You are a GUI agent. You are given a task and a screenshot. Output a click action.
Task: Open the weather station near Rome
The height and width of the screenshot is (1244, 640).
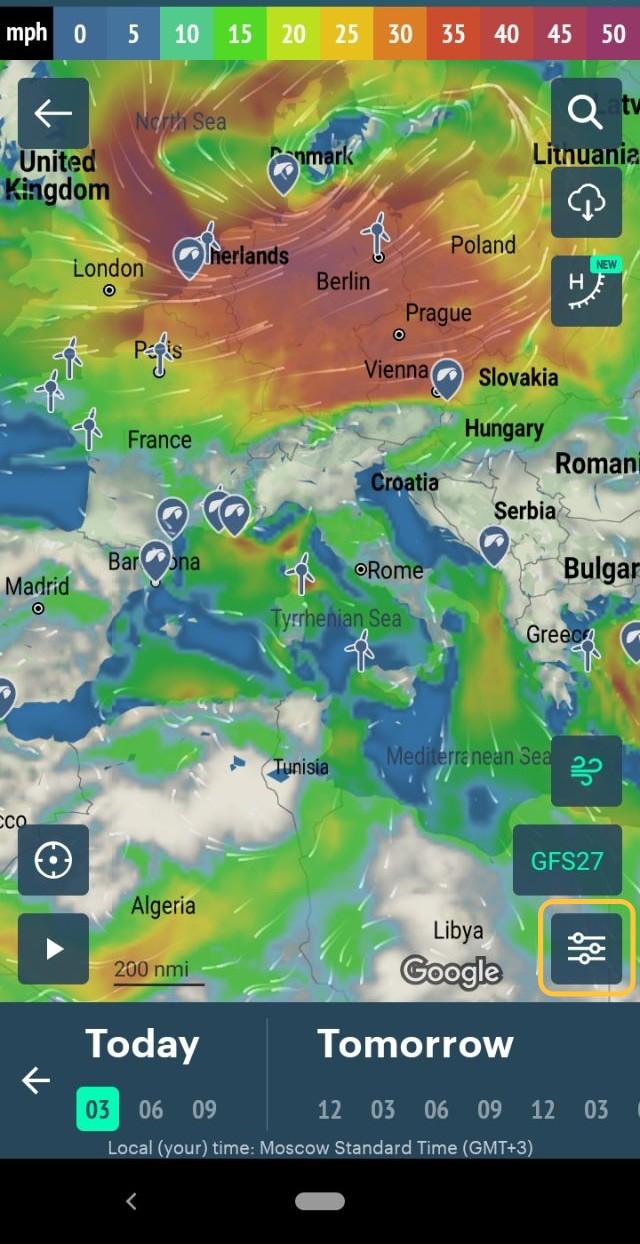(300, 572)
